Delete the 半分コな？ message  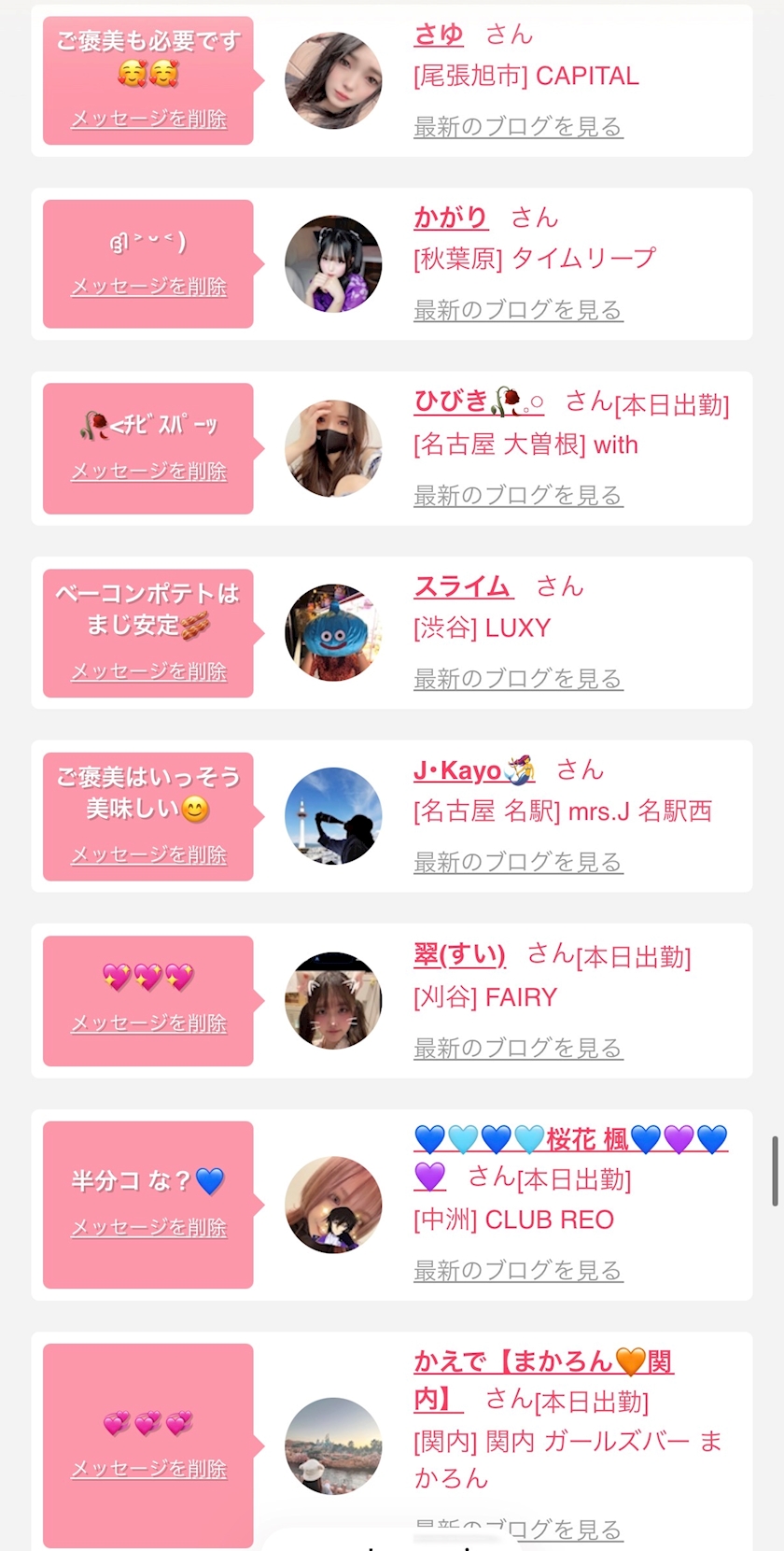148,1227
